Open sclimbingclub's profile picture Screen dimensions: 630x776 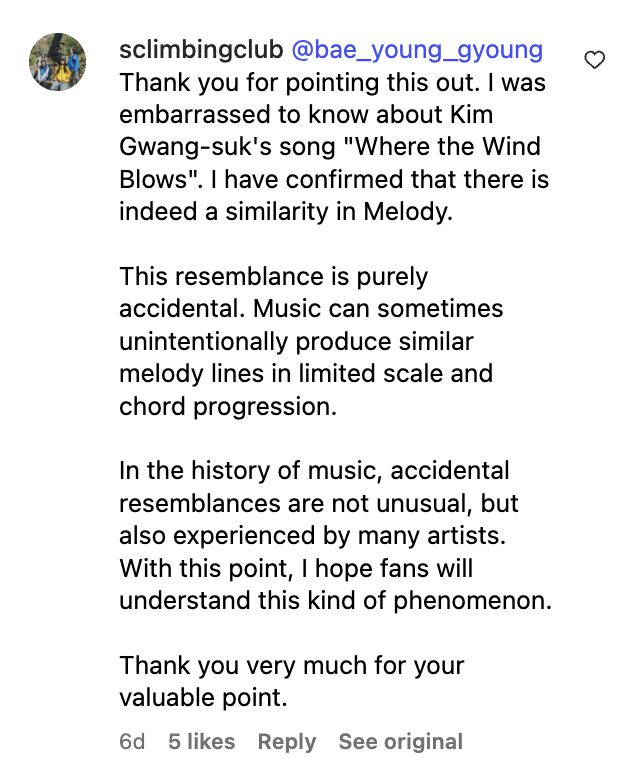click(x=56, y=62)
